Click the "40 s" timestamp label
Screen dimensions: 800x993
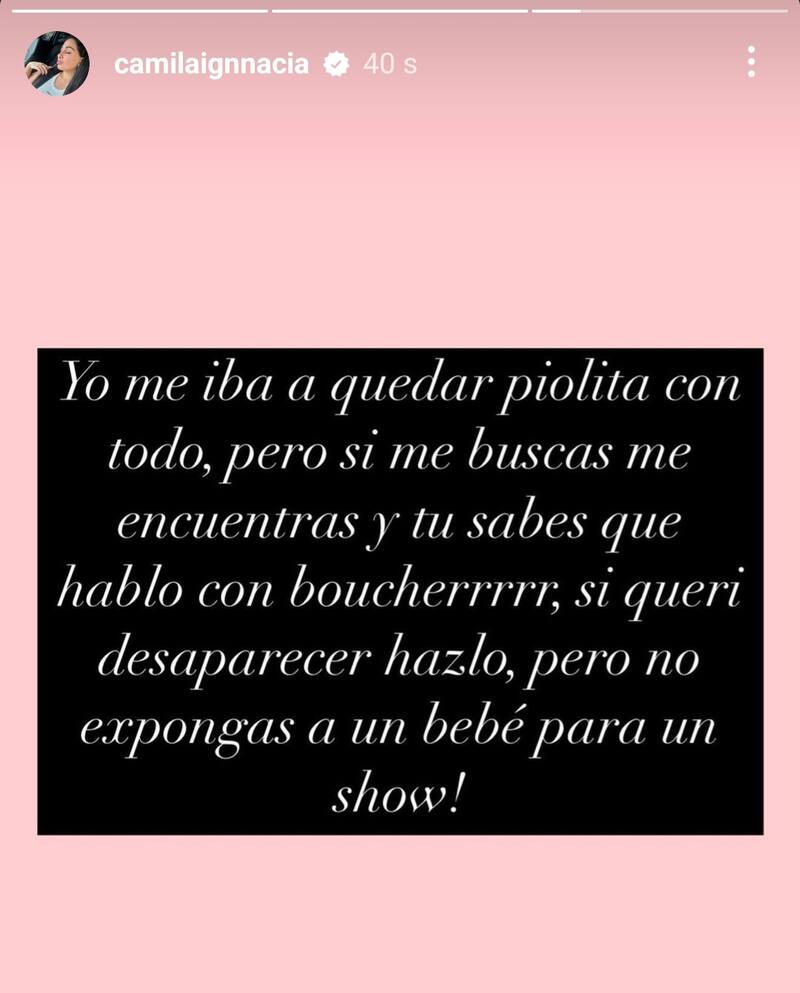(388, 62)
